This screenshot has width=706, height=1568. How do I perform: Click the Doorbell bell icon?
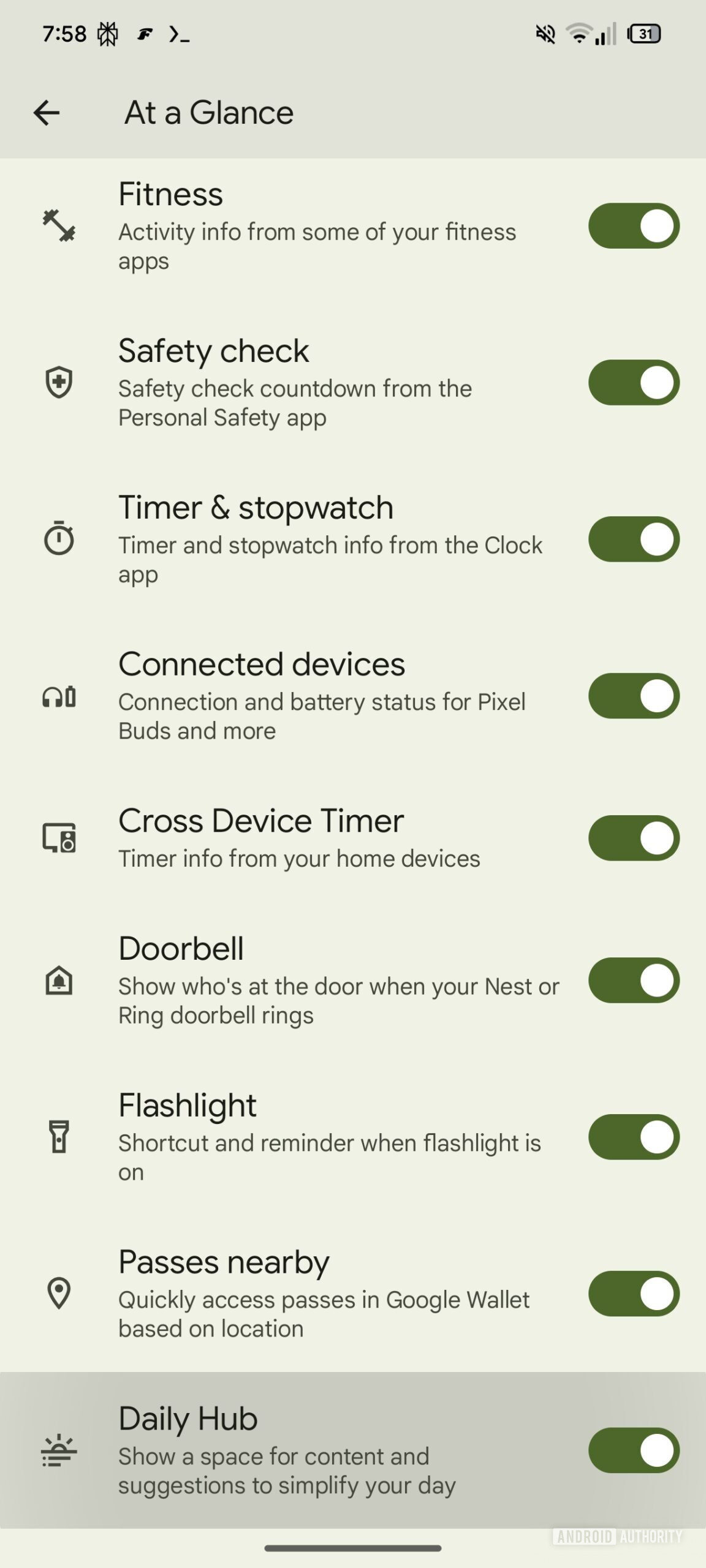point(60,980)
